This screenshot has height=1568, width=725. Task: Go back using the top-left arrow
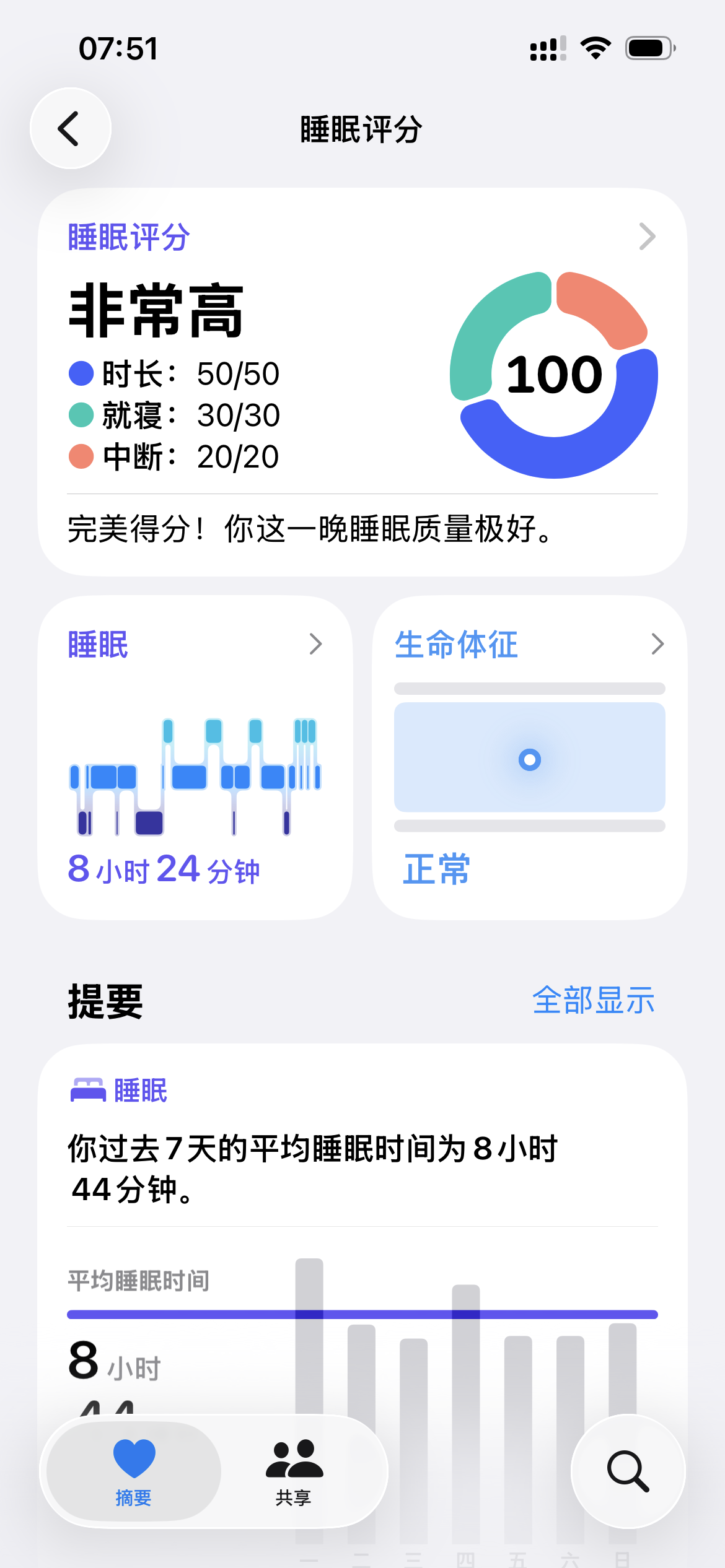71,128
